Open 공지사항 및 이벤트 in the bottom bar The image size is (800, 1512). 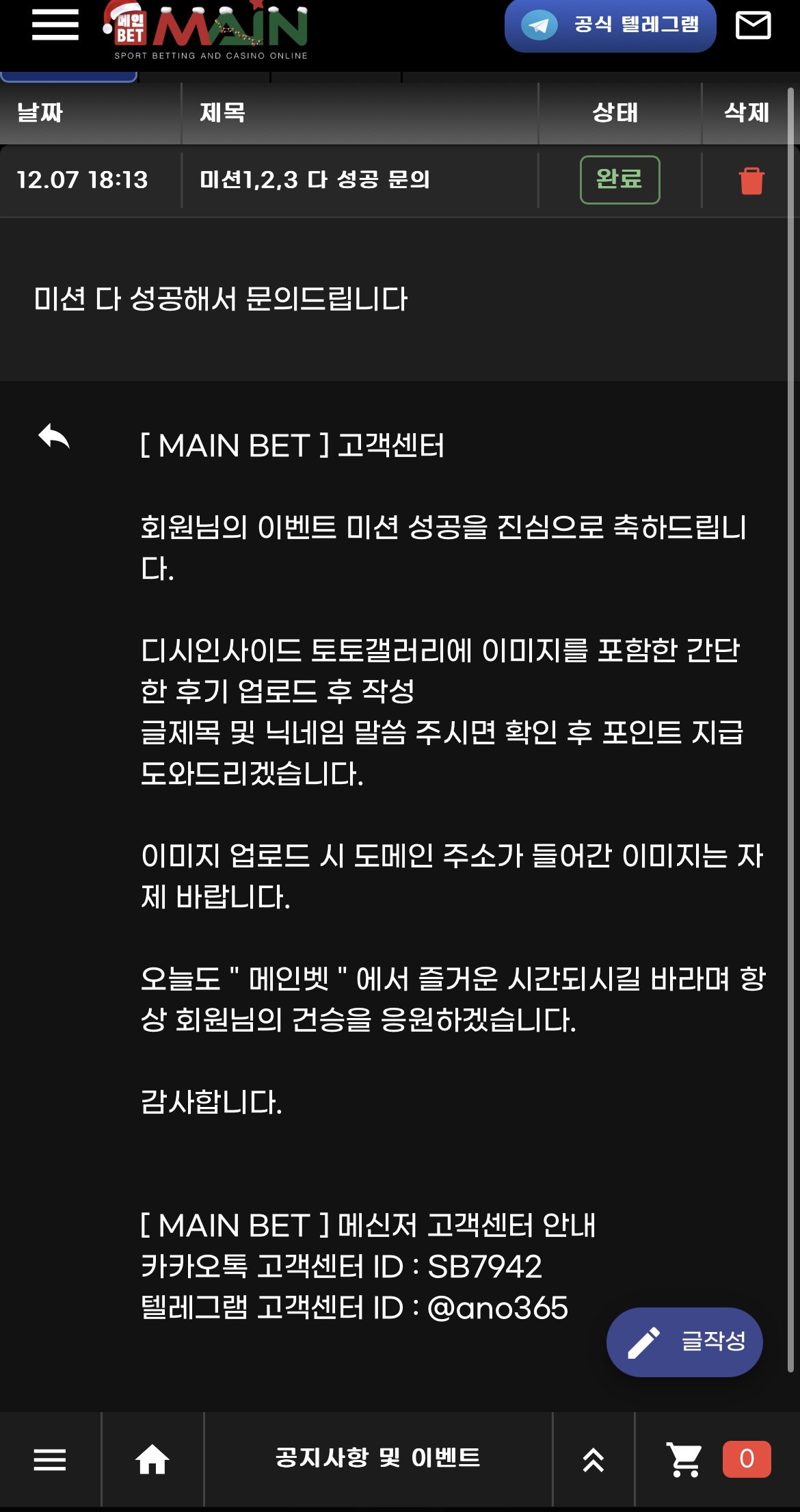point(377,1458)
